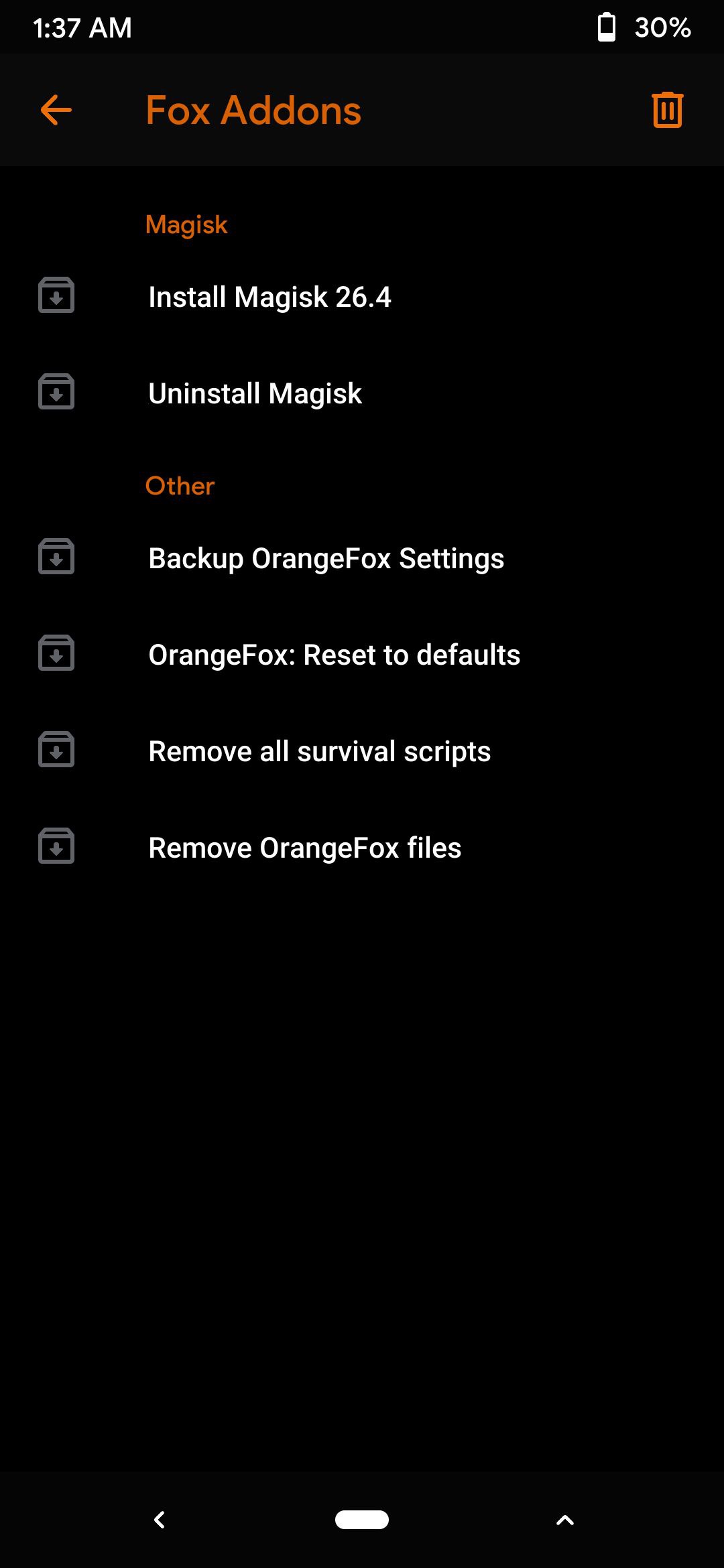Tap Remove all survival scripts

point(362,751)
